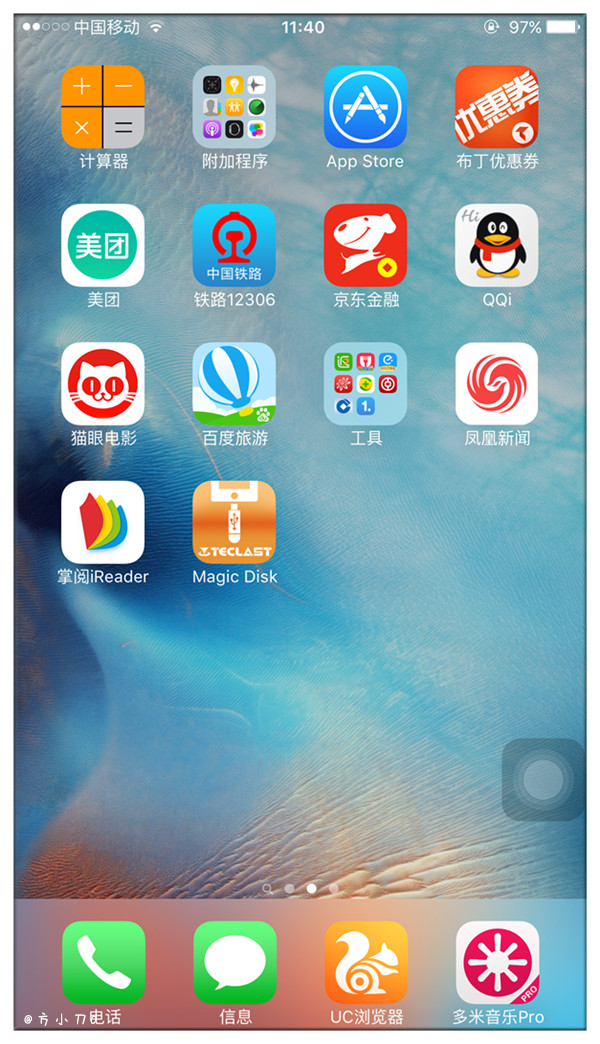Open the 附加程序 folder

(234, 107)
